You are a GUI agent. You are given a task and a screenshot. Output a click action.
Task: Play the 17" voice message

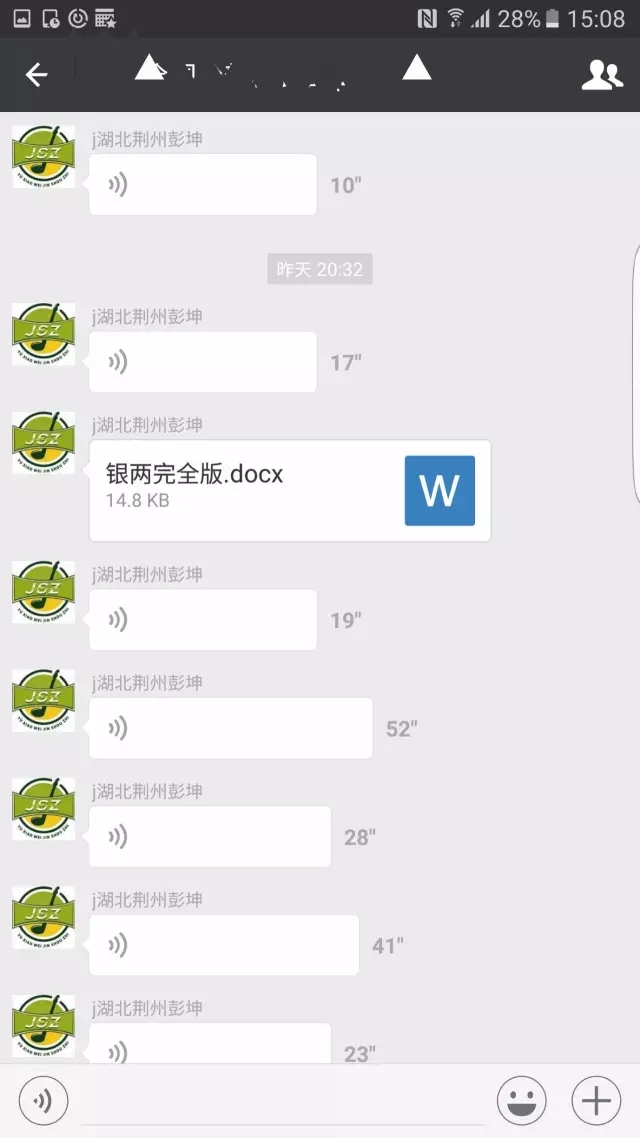point(203,362)
